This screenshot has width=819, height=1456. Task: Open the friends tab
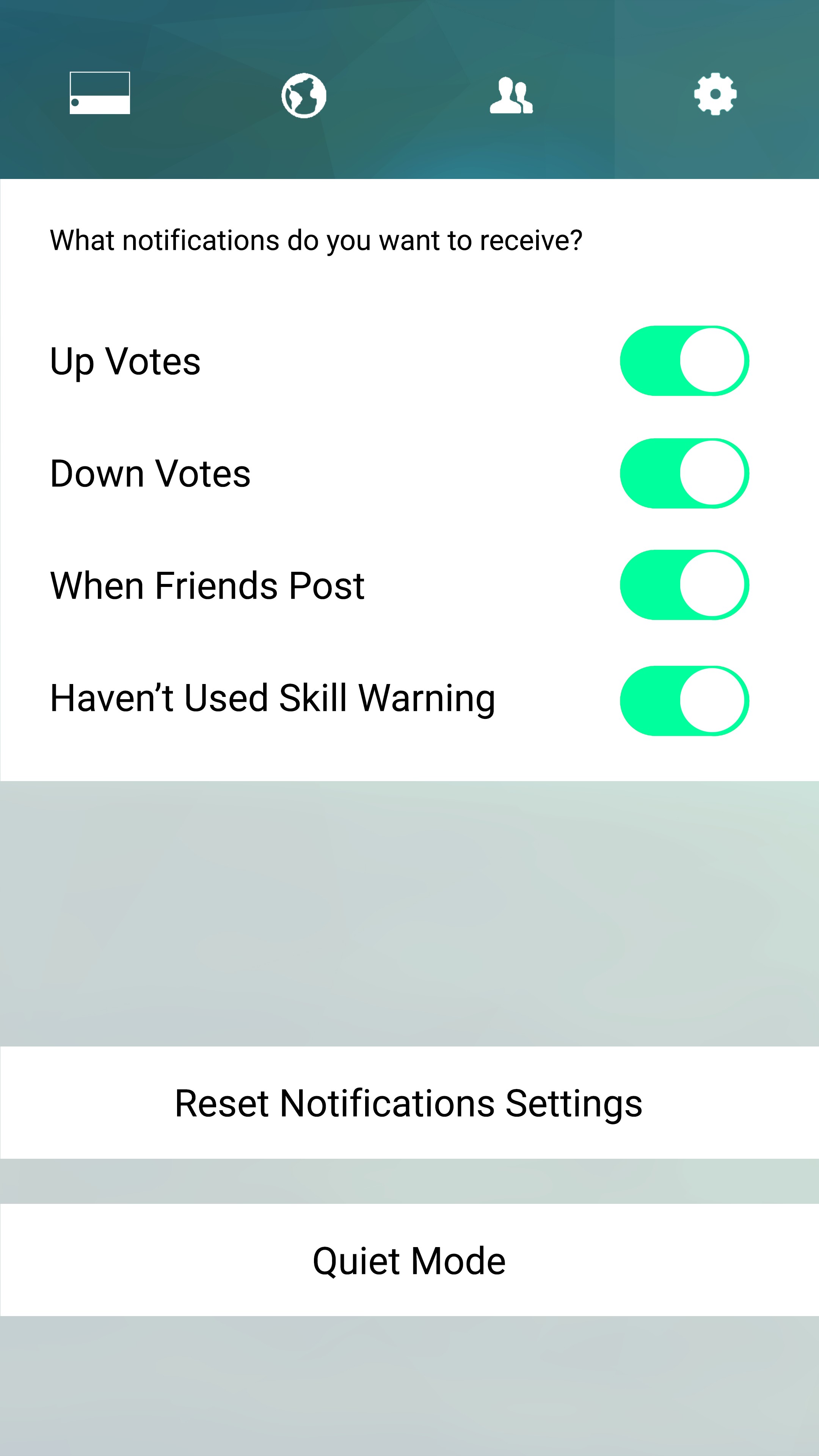tap(511, 95)
